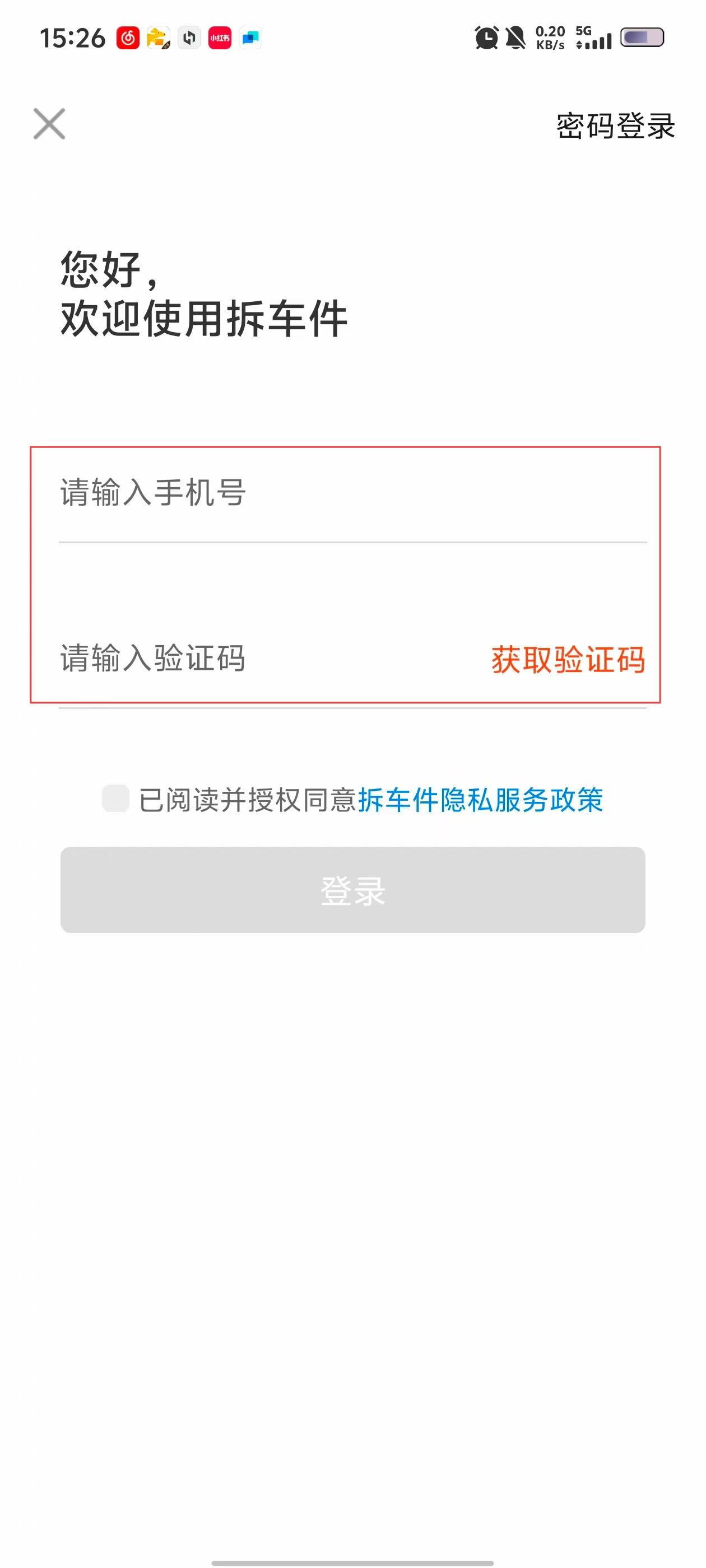Check the 已阅读并授权同意 agreement checkbox
This screenshot has width=706, height=1568.
click(x=116, y=799)
